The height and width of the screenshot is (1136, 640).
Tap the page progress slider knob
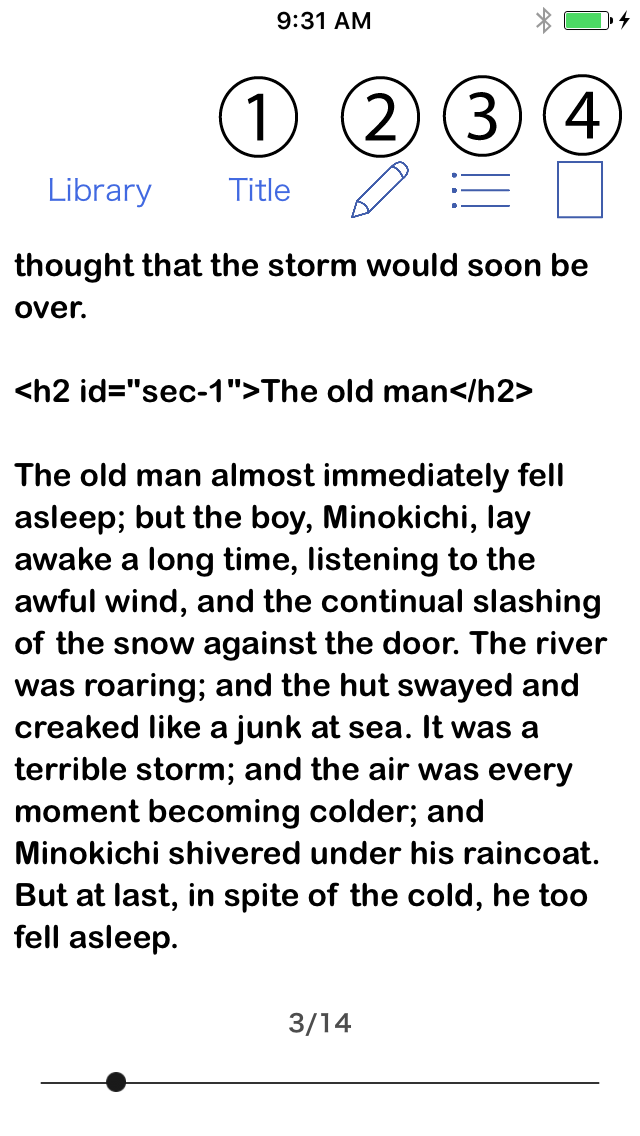point(116,1082)
